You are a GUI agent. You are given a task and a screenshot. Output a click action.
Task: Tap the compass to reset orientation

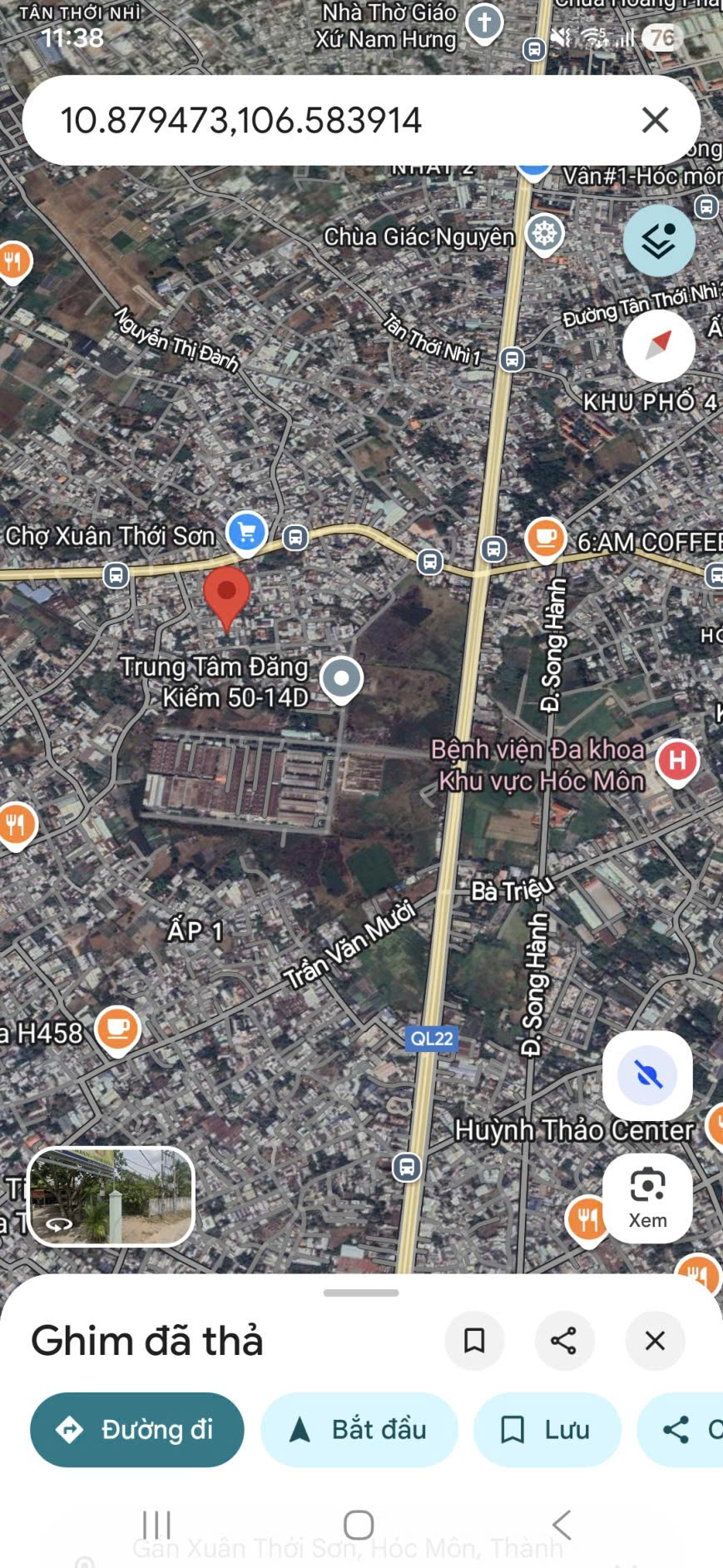[x=659, y=345]
